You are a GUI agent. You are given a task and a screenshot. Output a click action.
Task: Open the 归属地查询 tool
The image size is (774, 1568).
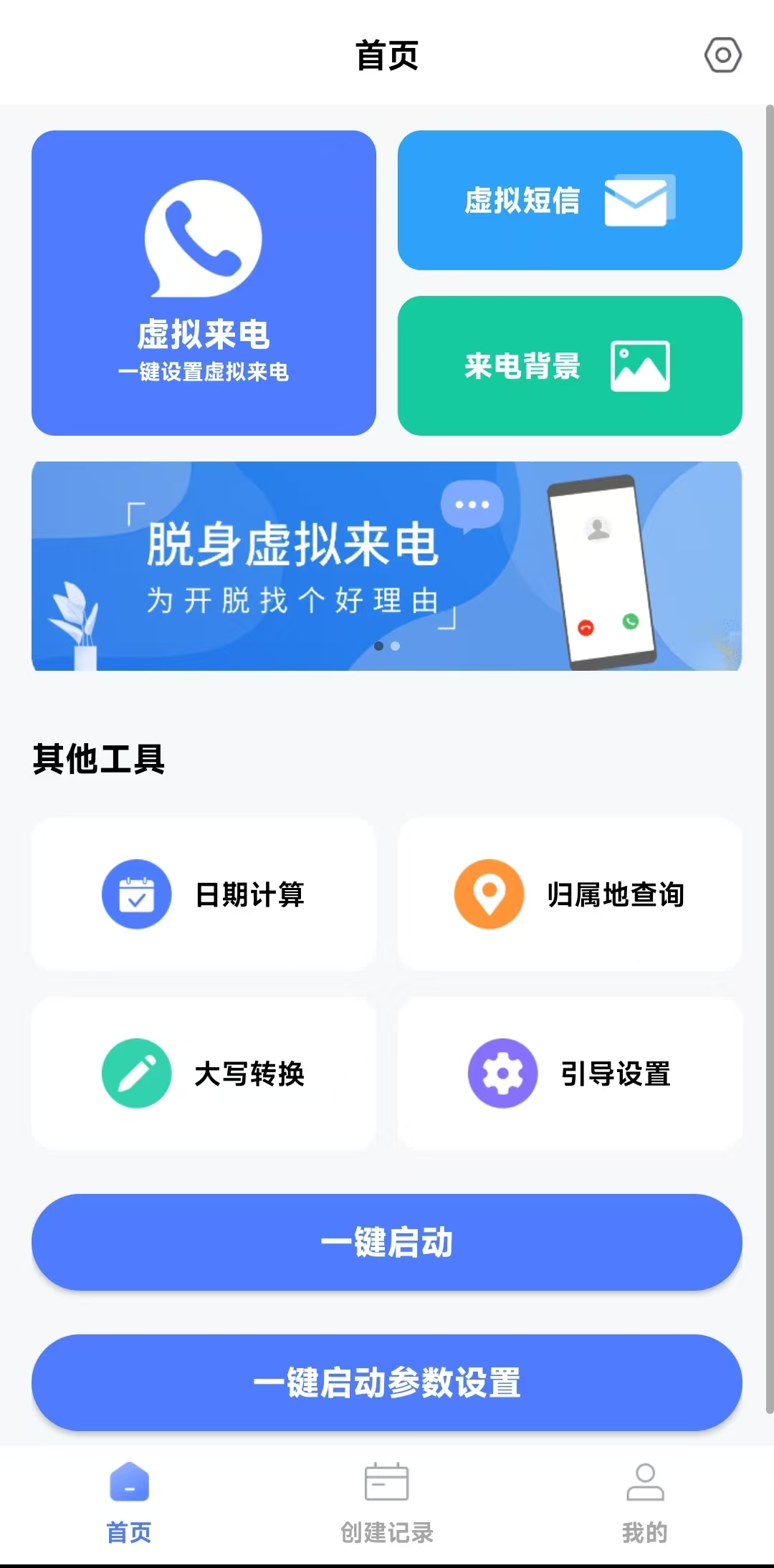570,894
